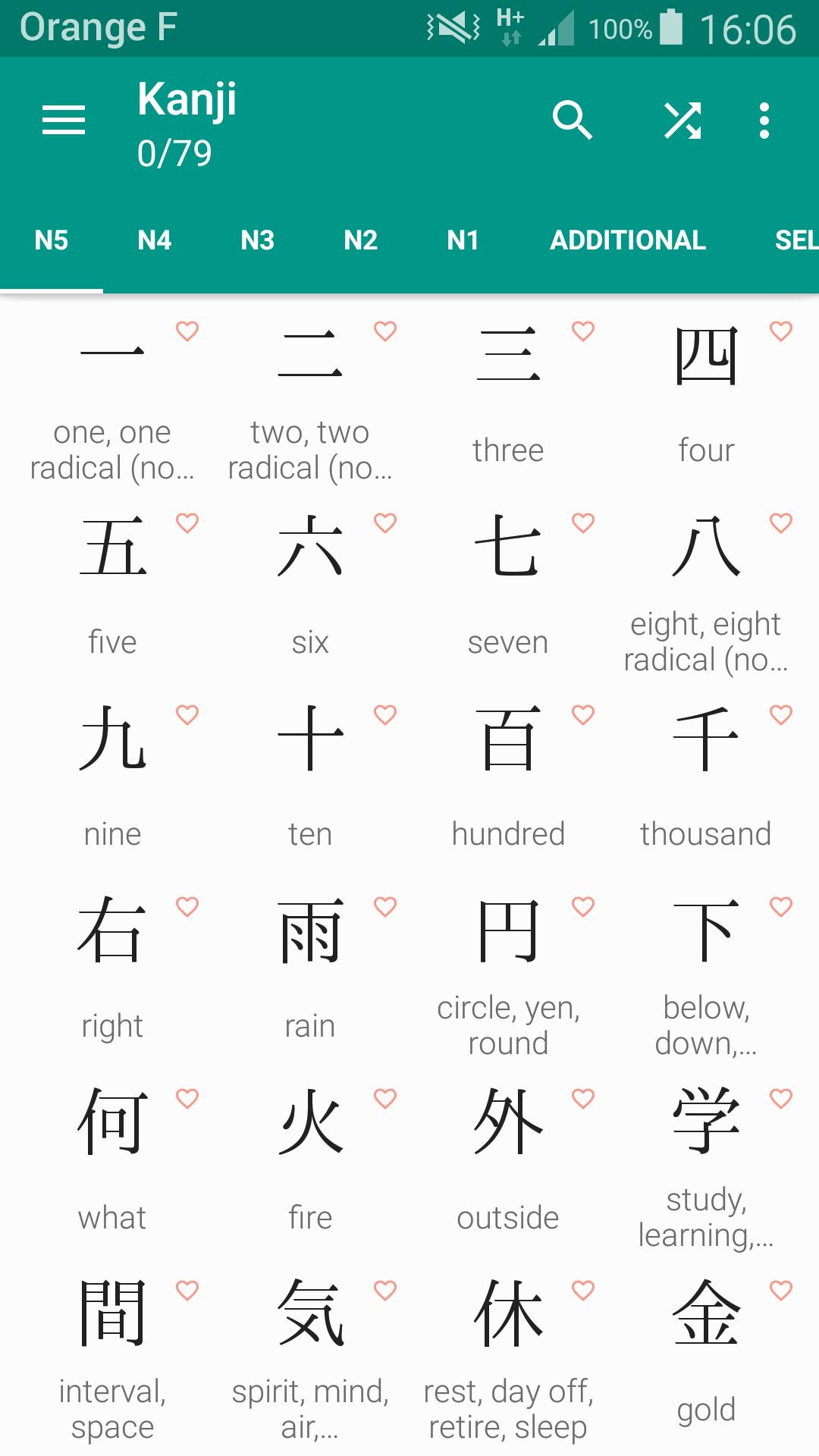Open the gold kanji card
This screenshot has width=819, height=1456.
[706, 1347]
